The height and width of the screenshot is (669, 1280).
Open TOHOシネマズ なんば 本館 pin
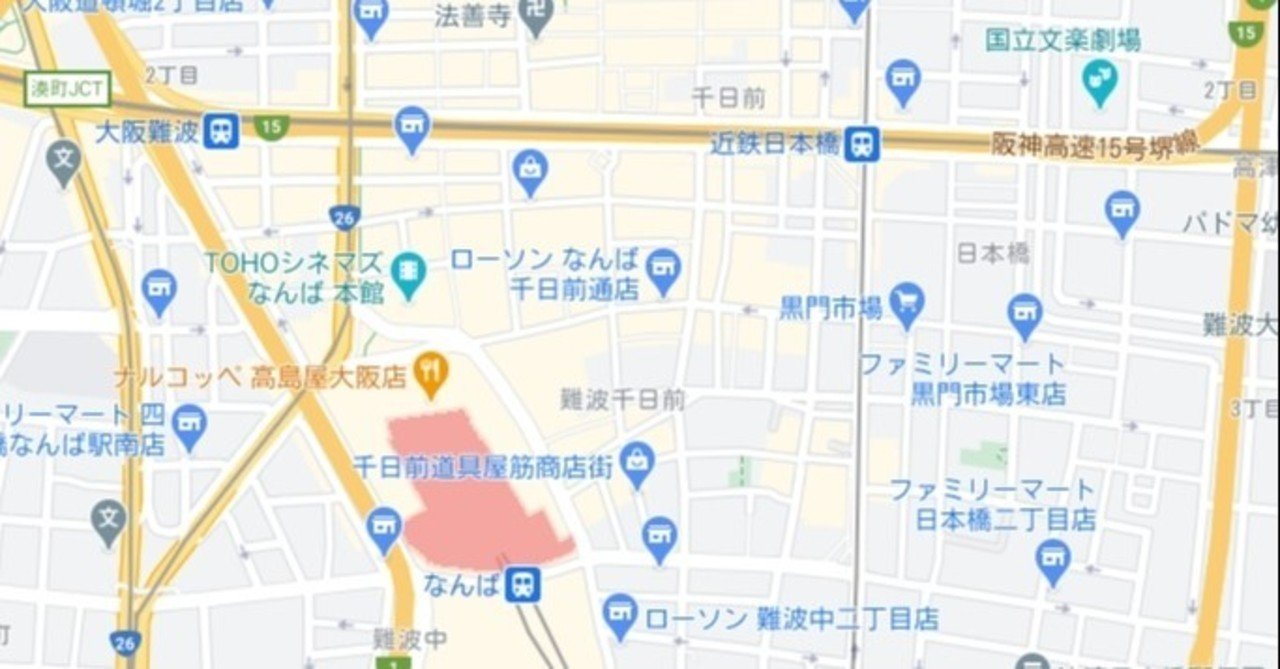(x=408, y=274)
